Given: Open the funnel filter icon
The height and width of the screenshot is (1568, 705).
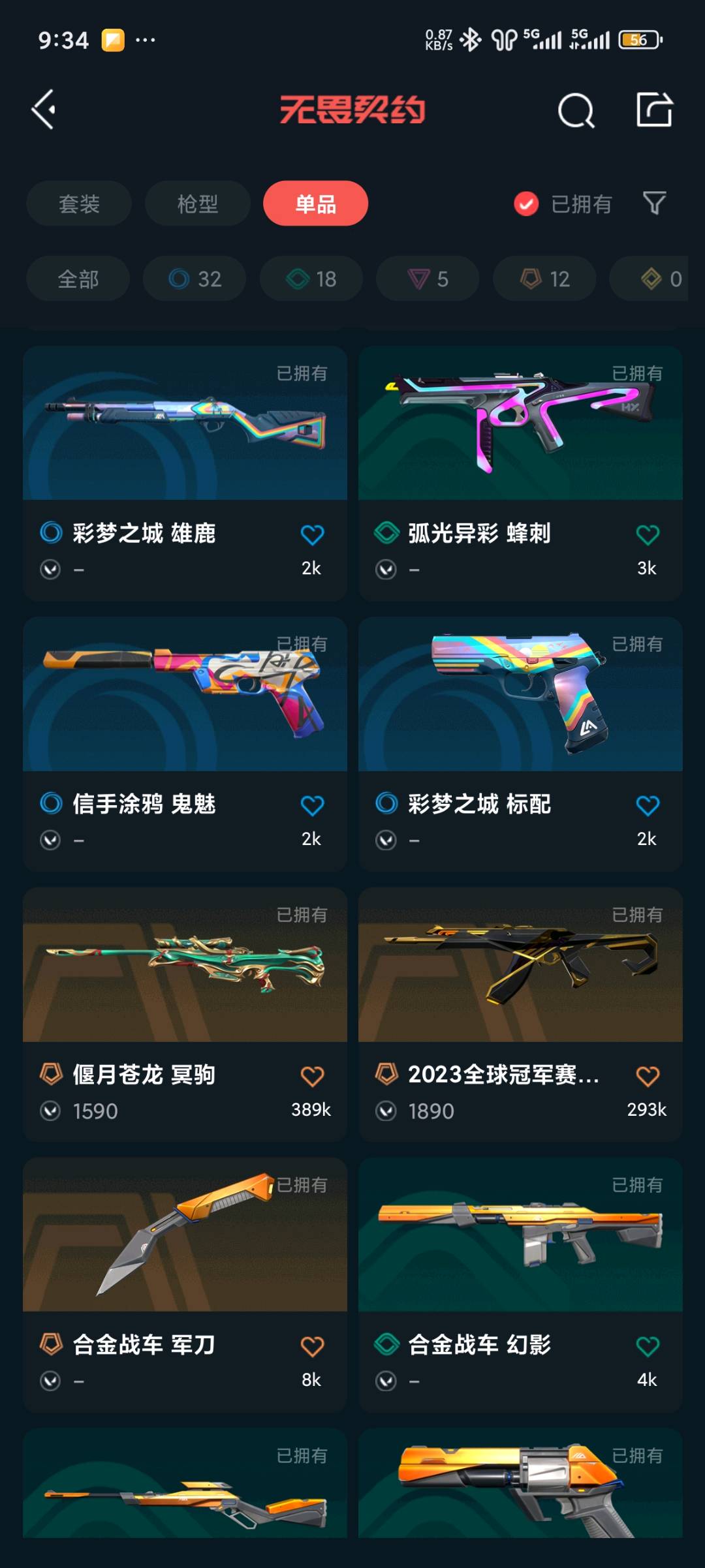Looking at the screenshot, I should [x=654, y=204].
